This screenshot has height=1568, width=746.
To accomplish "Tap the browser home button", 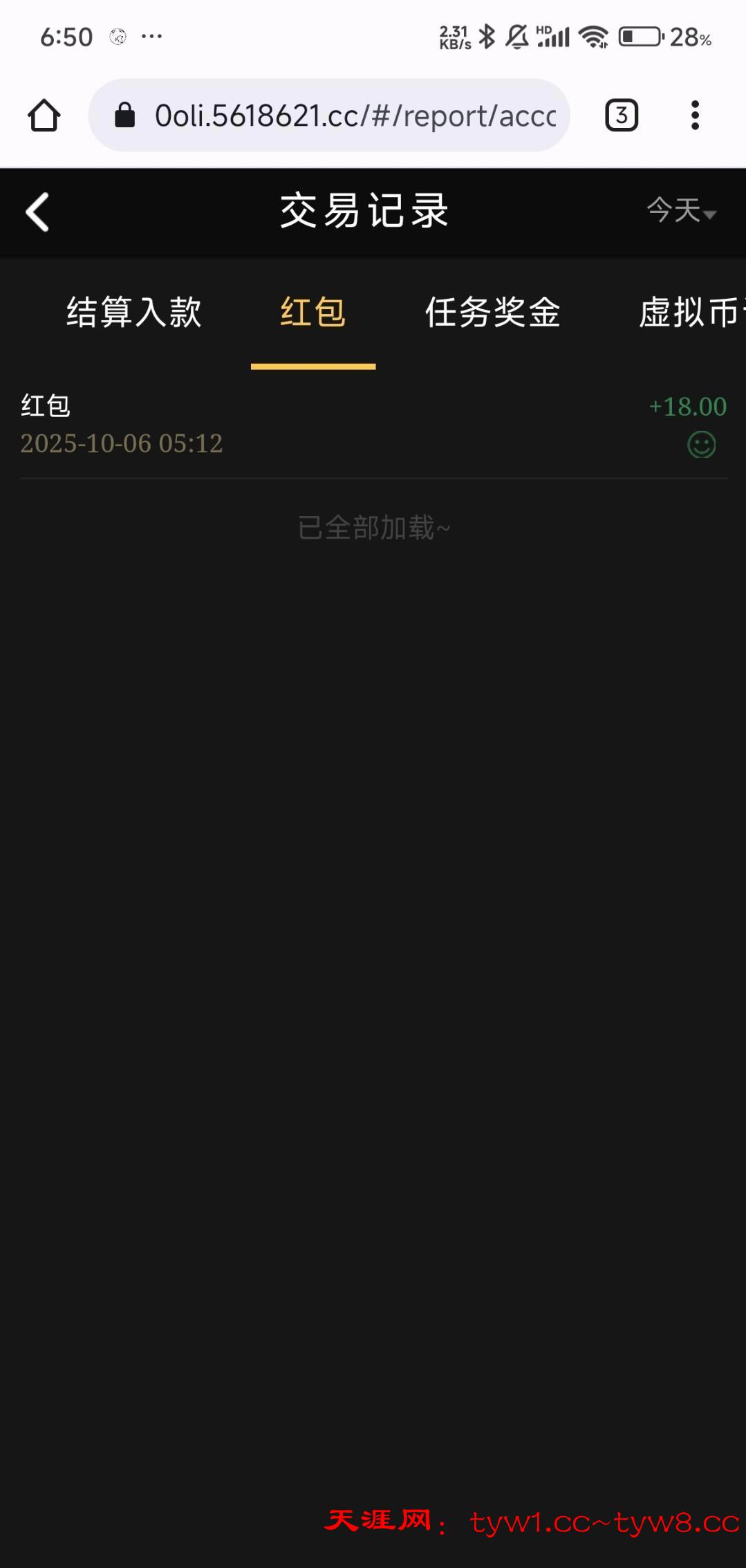I will click(x=44, y=116).
